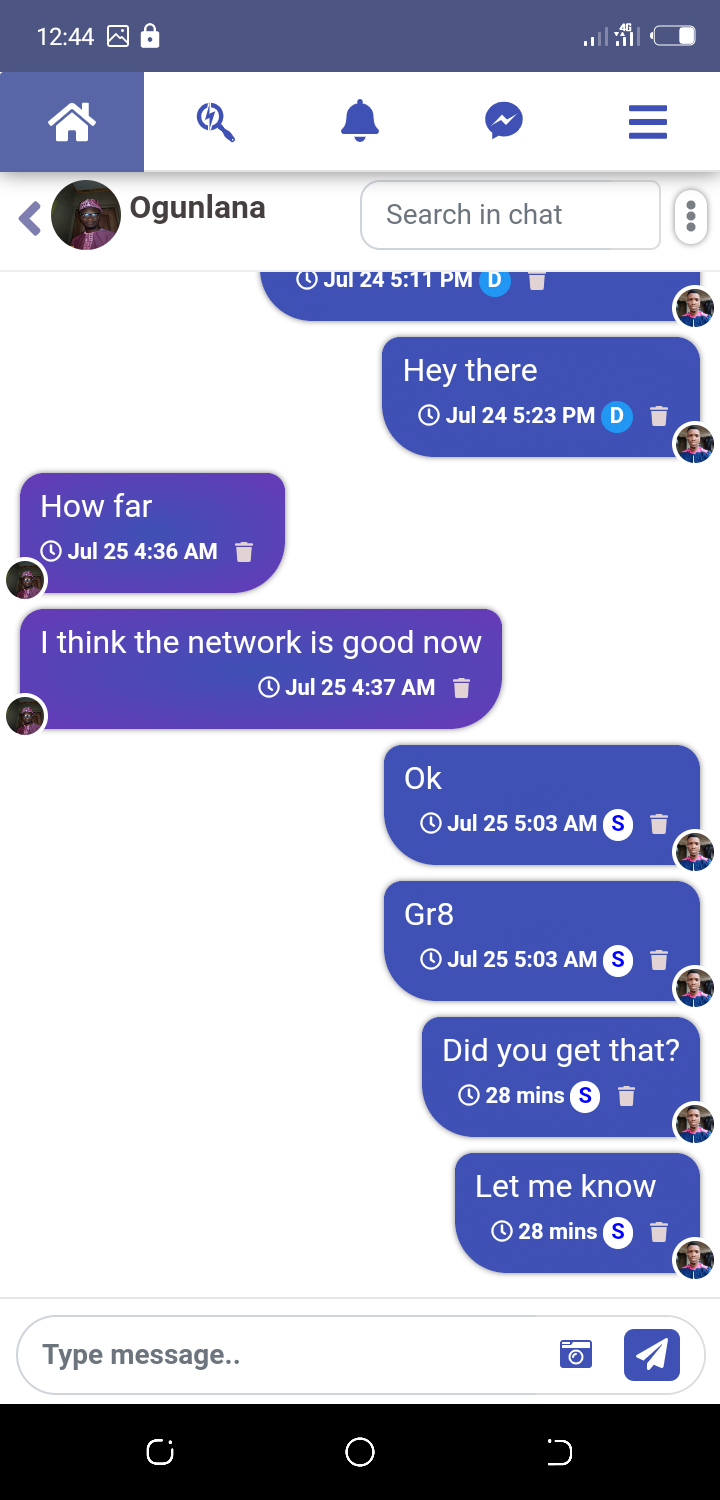This screenshot has height=1500, width=720.
Task: Tap the Type message field
Action: pos(280,1355)
